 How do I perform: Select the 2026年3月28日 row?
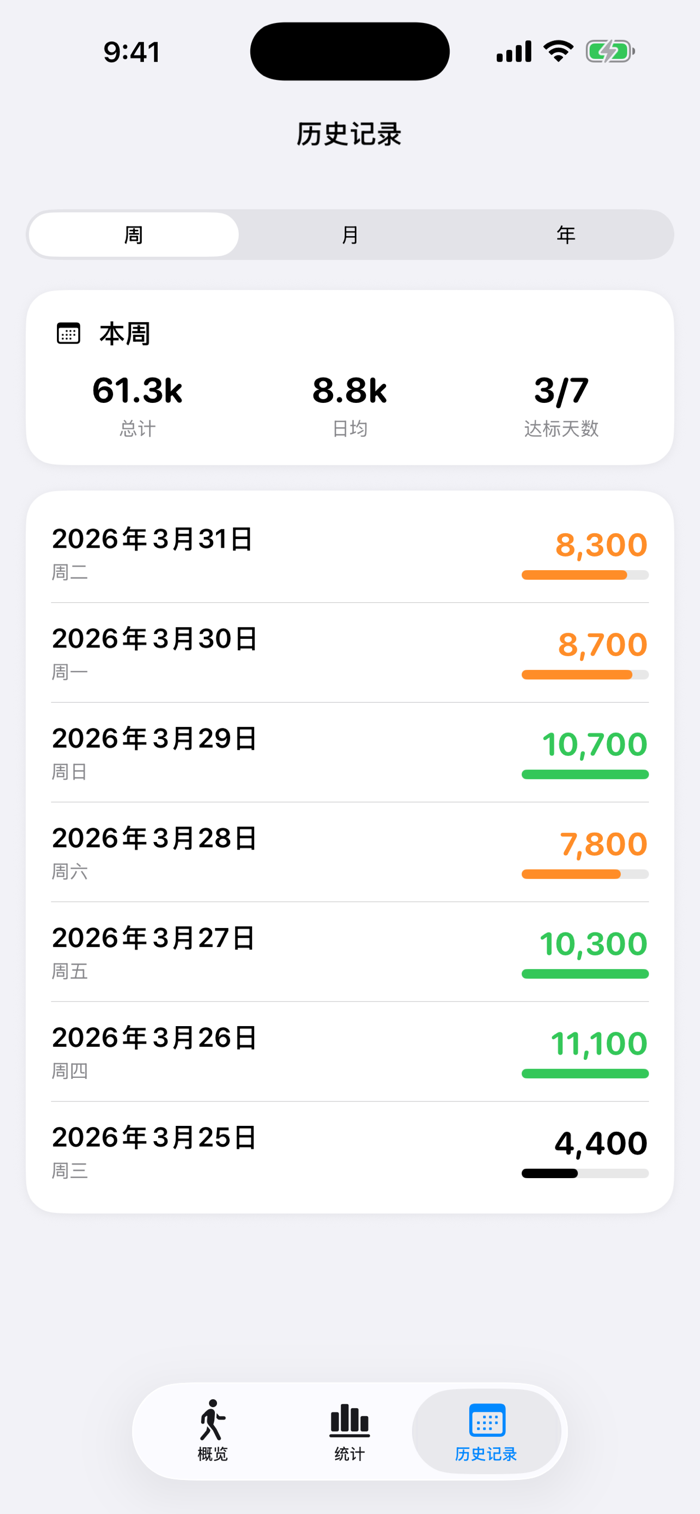tap(350, 852)
